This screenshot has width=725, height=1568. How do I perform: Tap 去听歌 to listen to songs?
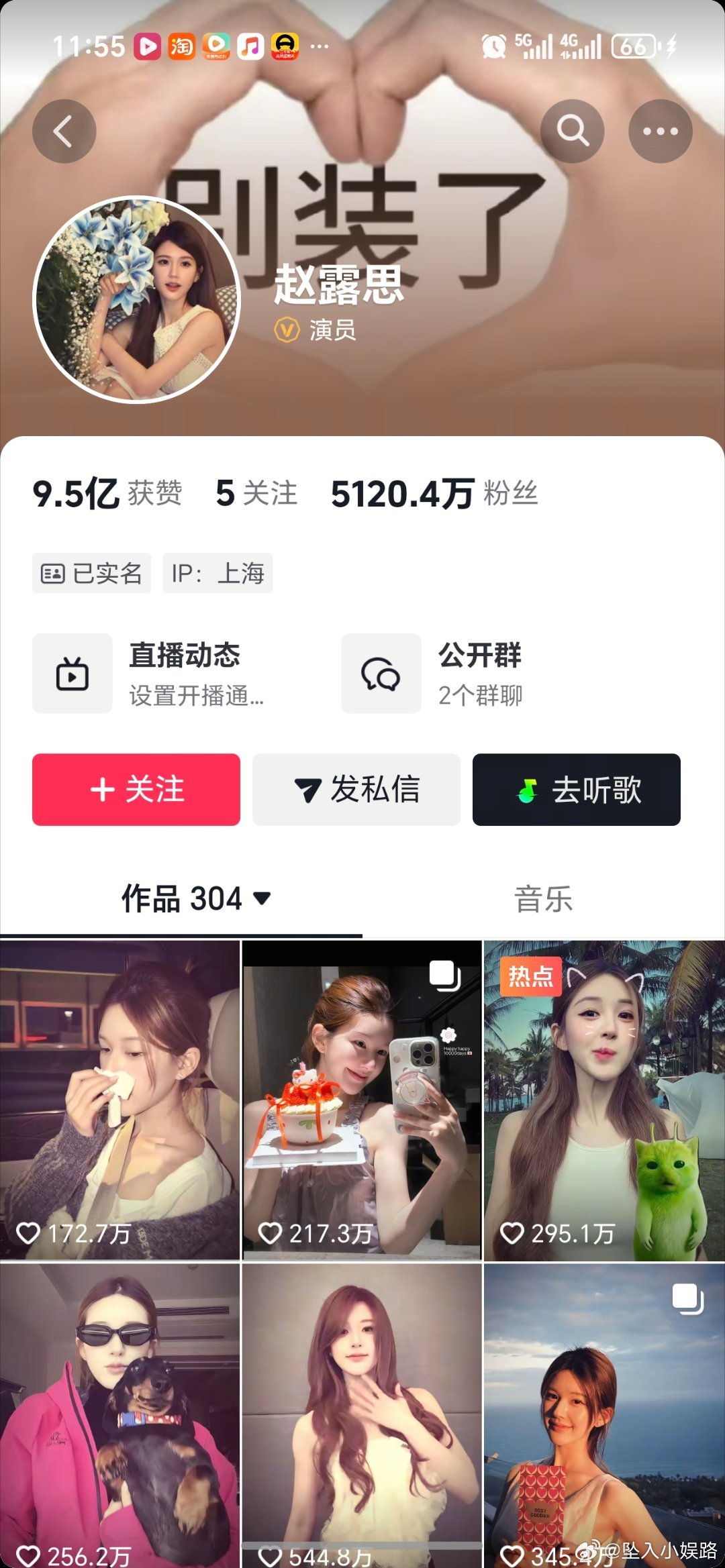click(576, 790)
